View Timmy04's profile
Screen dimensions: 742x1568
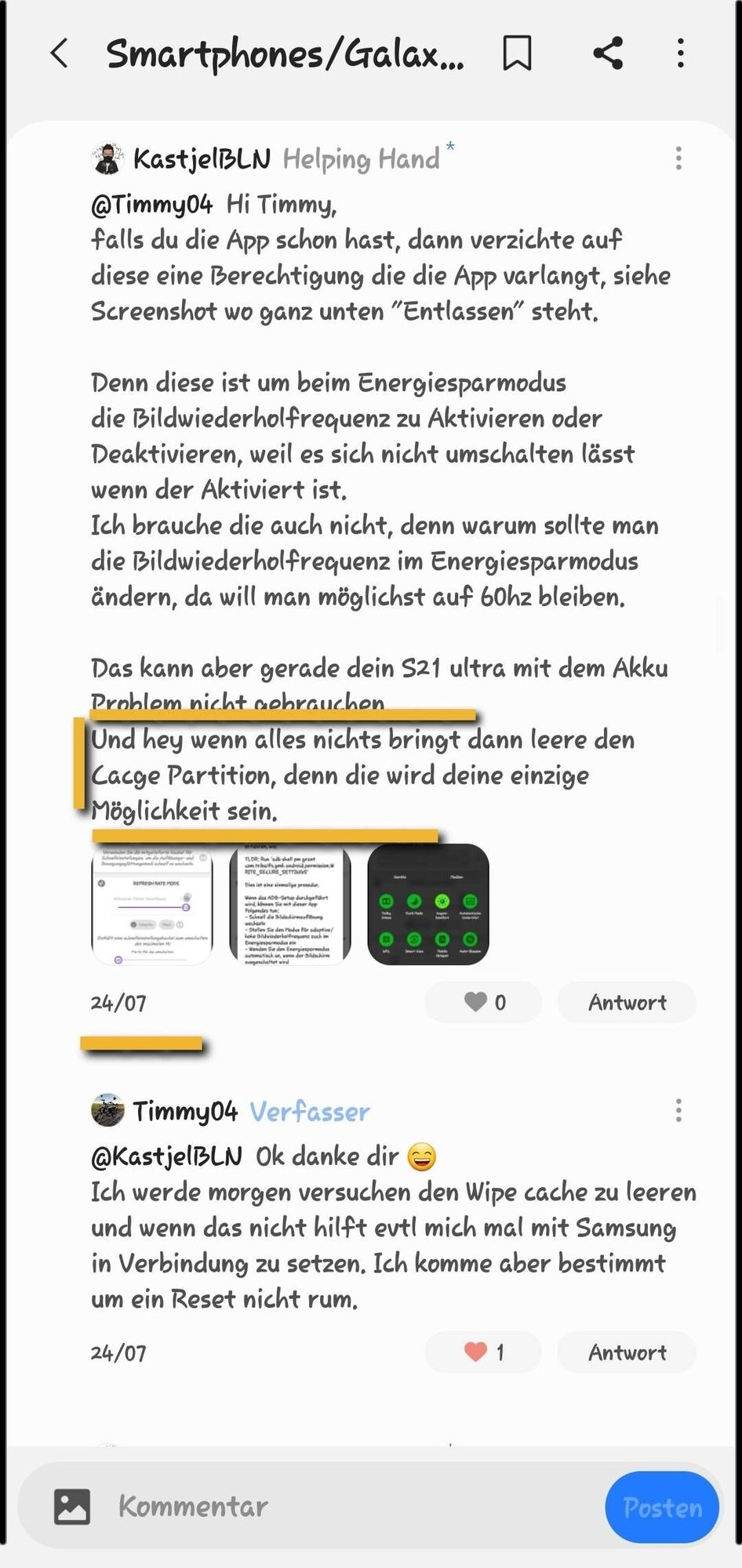click(x=108, y=1111)
